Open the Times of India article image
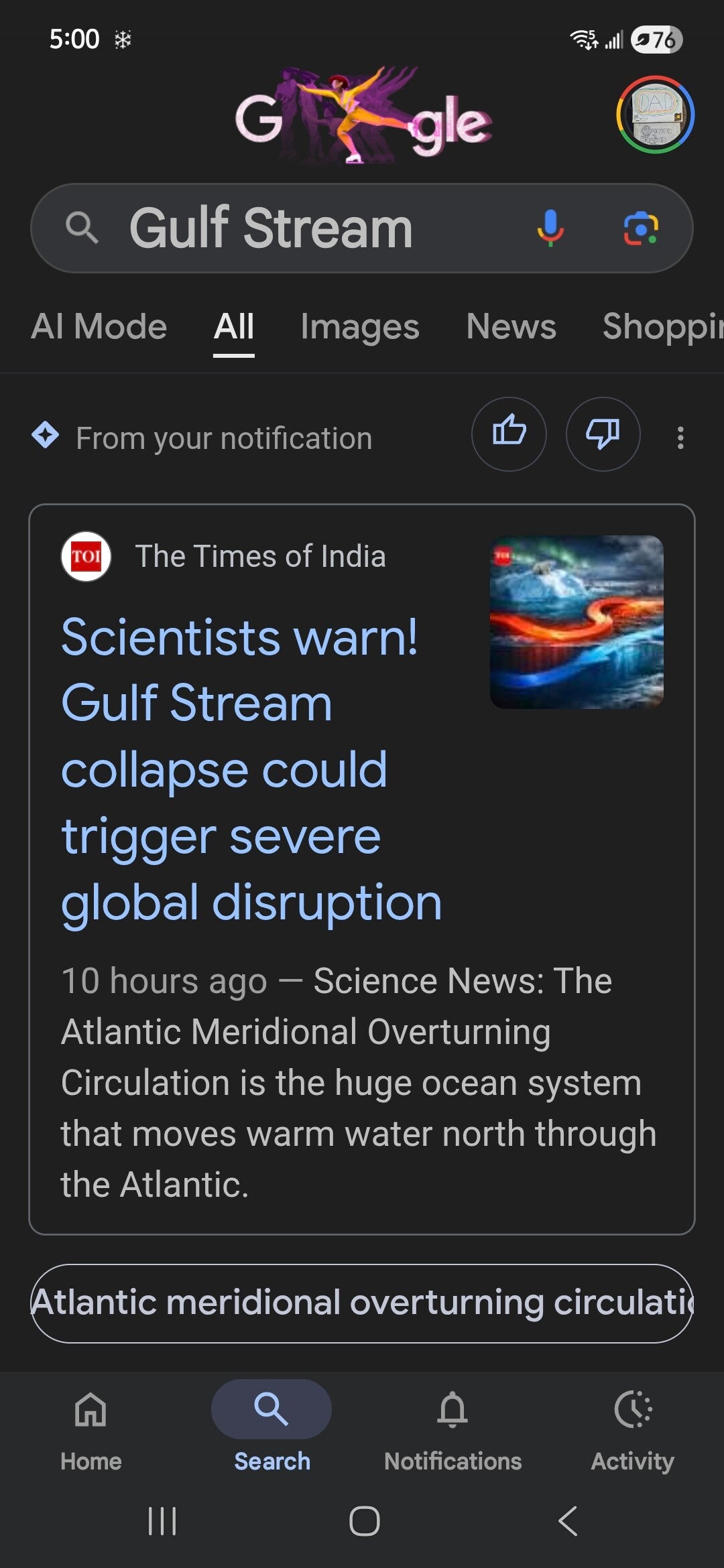 point(577,622)
